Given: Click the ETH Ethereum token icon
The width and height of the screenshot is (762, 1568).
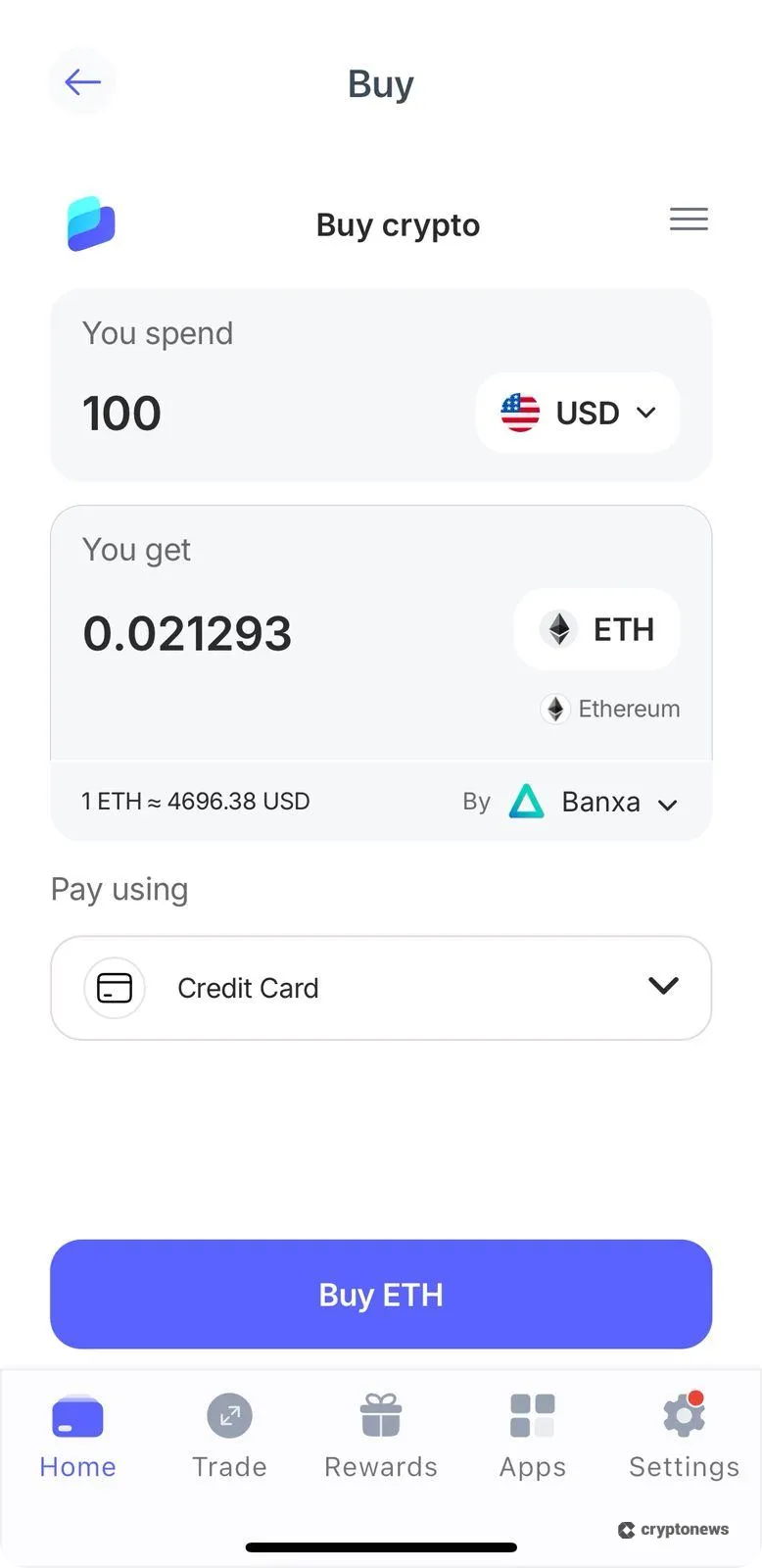Looking at the screenshot, I should (x=558, y=629).
